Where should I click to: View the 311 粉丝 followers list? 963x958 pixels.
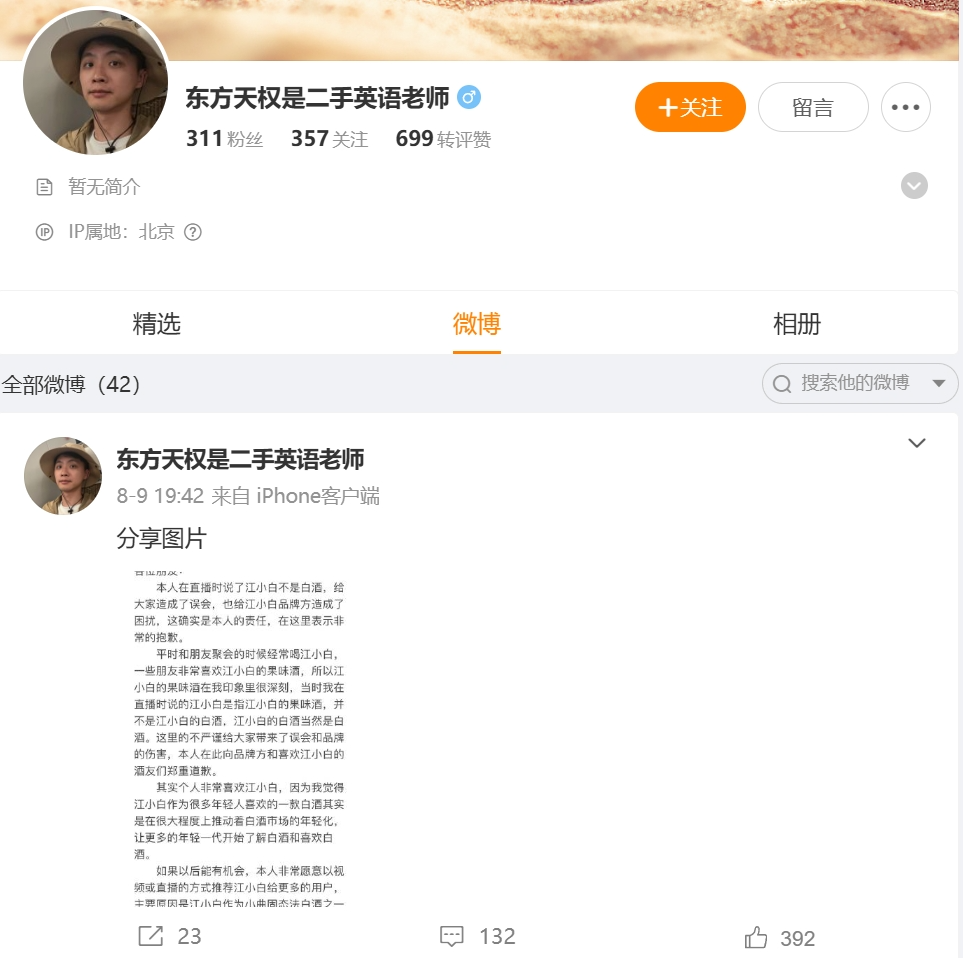click(224, 139)
